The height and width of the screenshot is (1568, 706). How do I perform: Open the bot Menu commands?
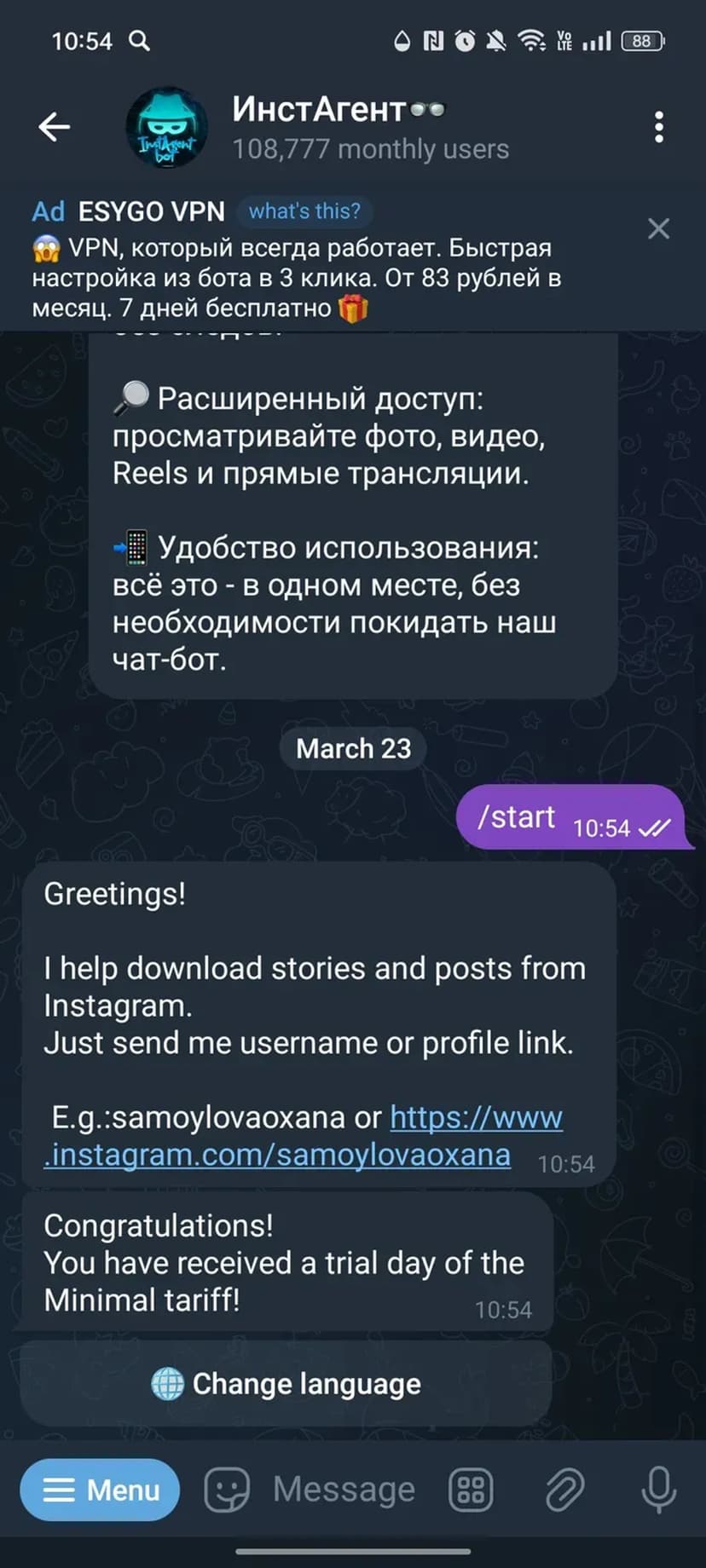coord(100,1490)
